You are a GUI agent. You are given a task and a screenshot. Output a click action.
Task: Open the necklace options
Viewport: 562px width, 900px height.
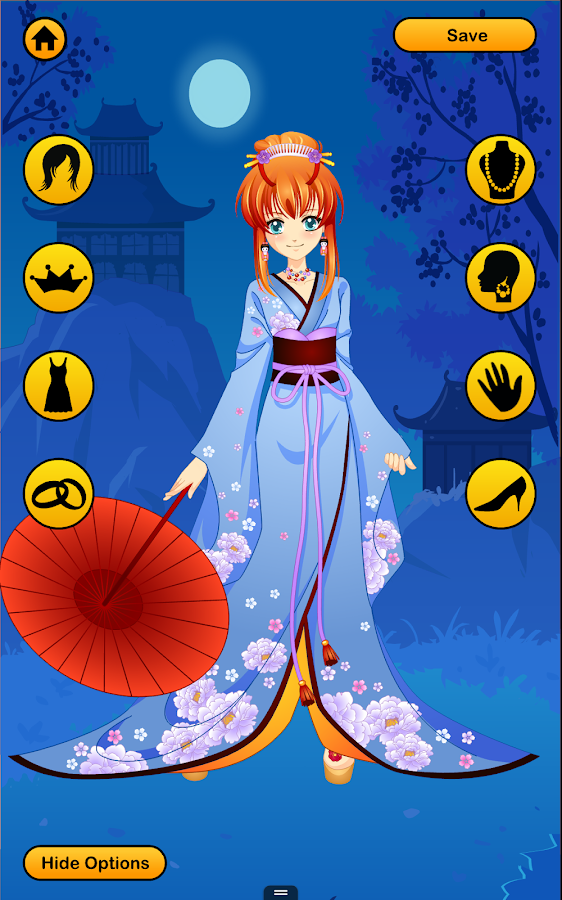(x=501, y=170)
